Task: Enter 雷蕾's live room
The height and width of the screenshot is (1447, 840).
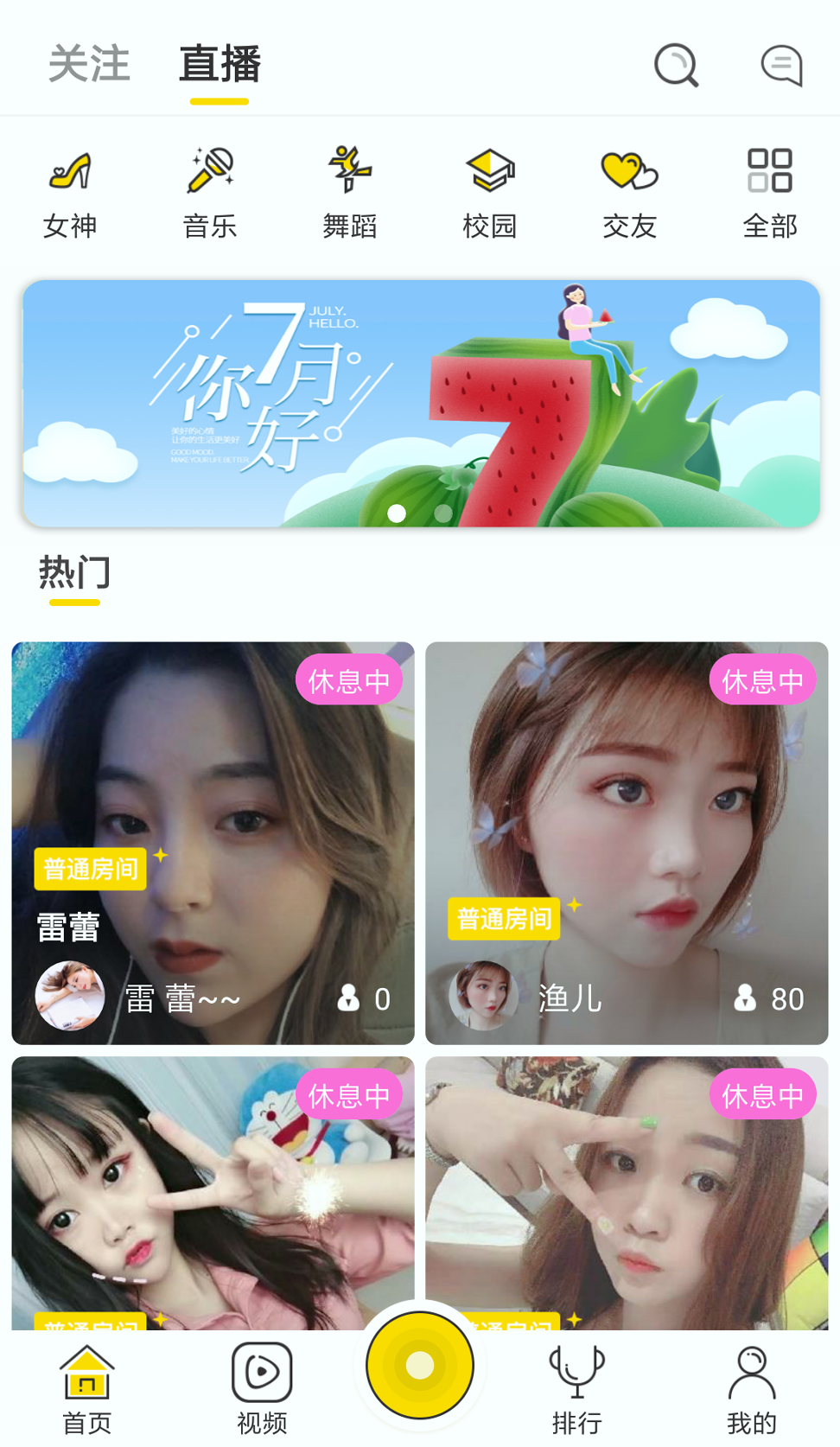Action: coord(213,843)
